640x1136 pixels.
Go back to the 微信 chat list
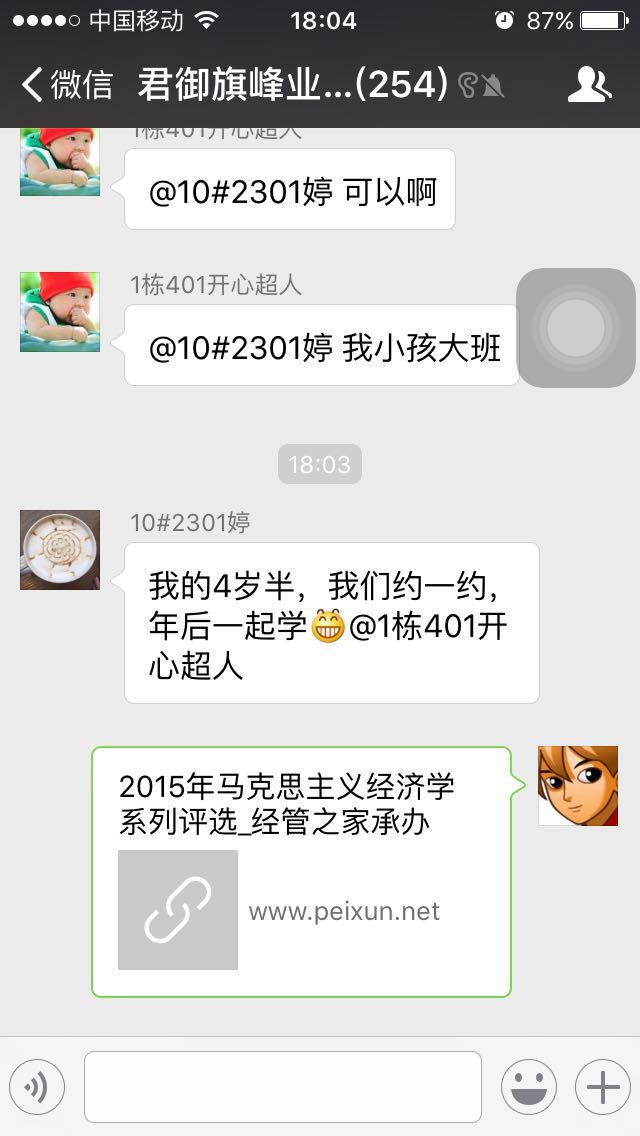[66, 85]
